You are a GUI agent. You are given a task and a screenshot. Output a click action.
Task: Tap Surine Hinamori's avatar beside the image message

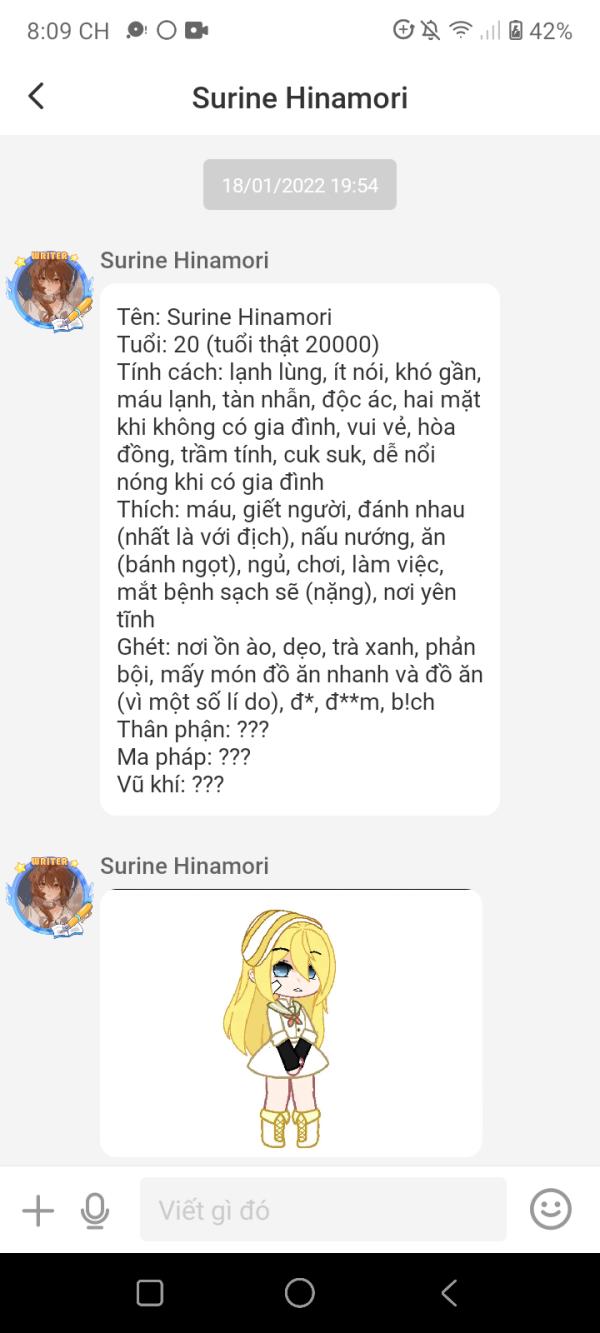[x=50, y=896]
